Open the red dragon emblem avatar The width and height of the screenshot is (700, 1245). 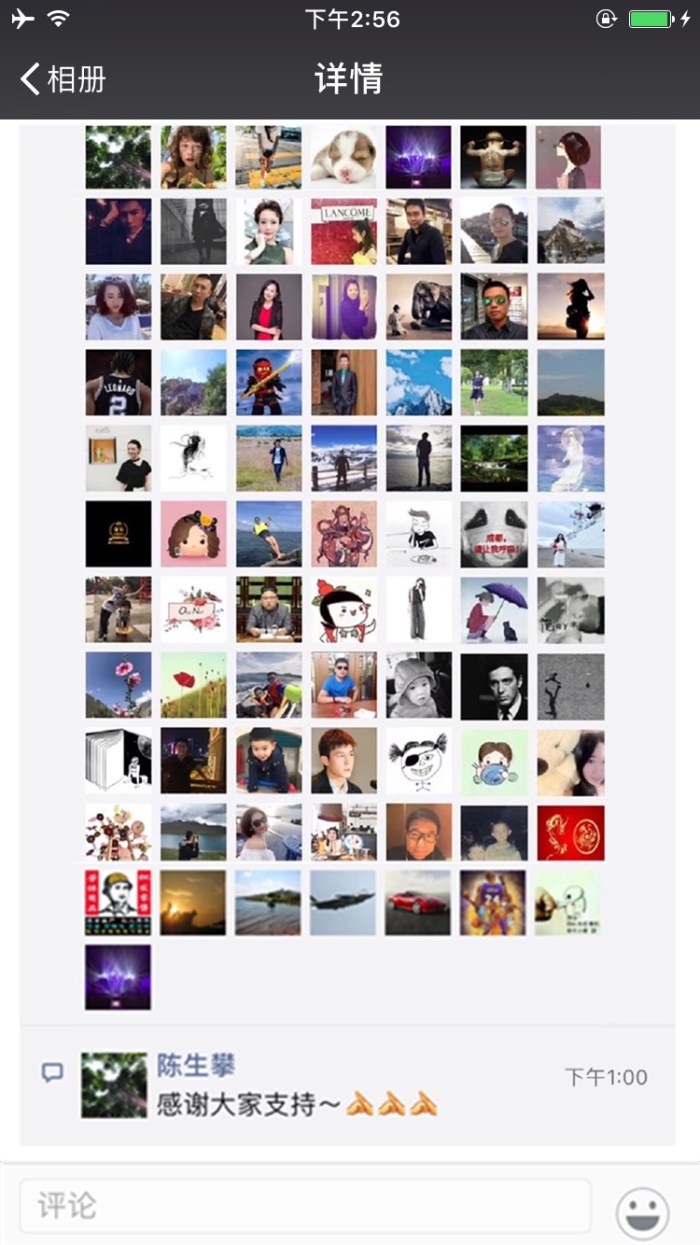(x=570, y=833)
